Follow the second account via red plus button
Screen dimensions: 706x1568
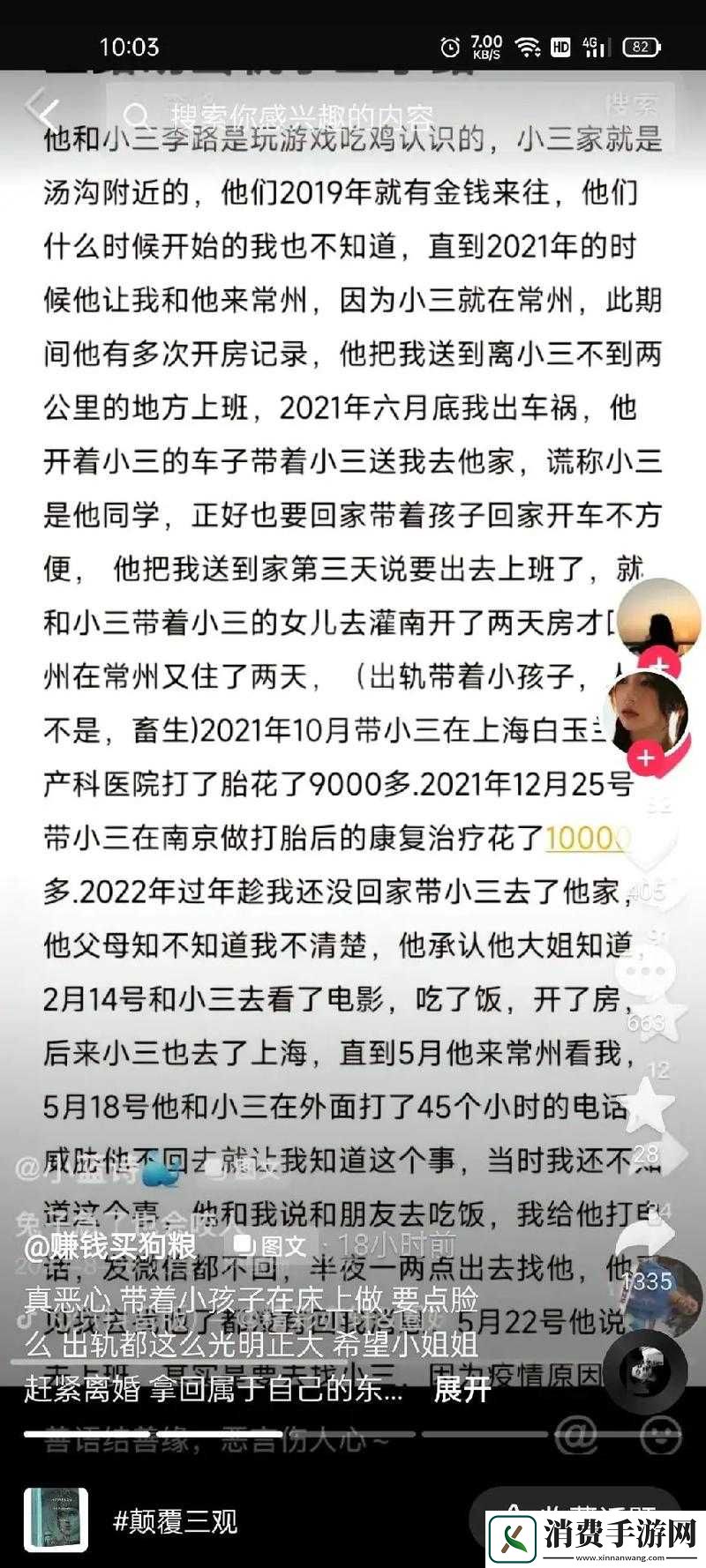coord(644,757)
